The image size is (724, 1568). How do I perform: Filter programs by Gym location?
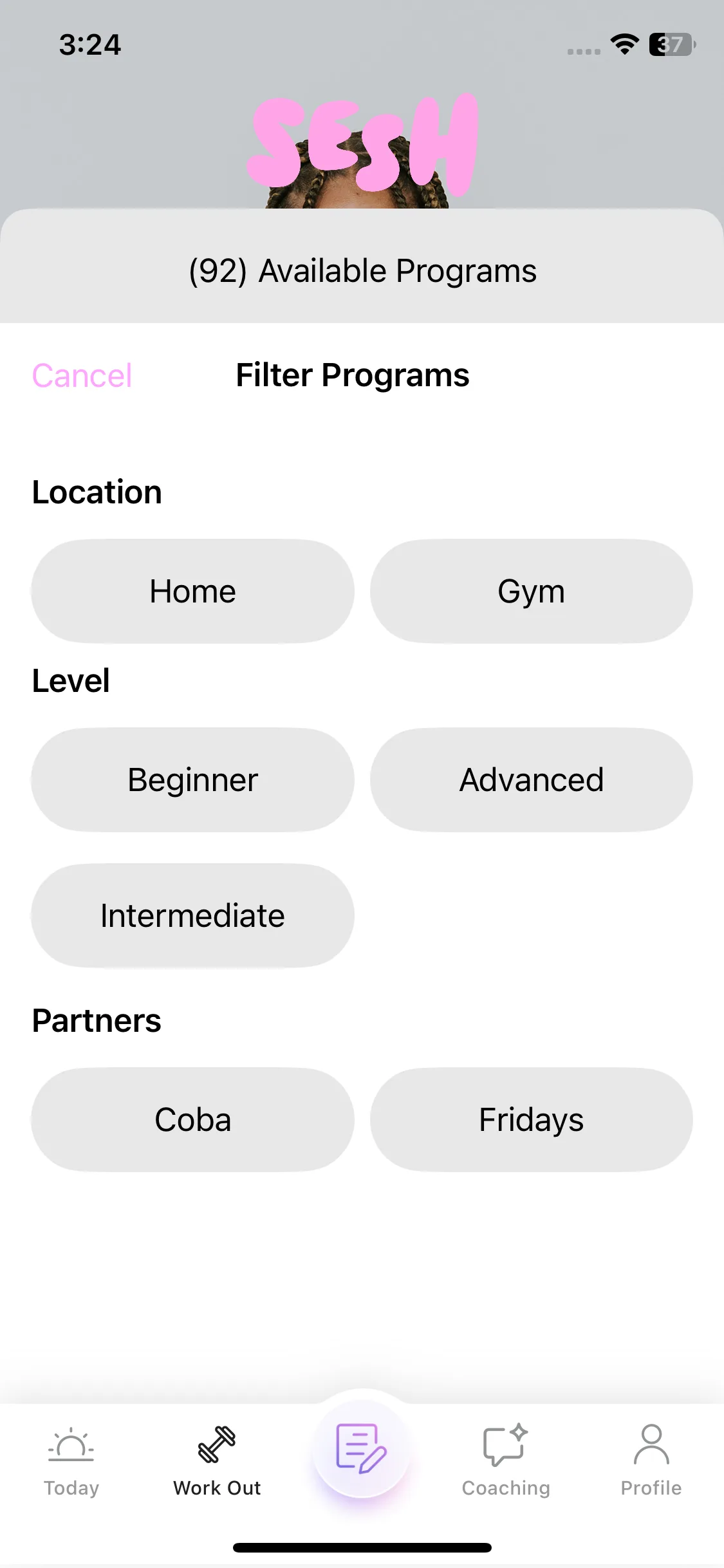(x=531, y=591)
